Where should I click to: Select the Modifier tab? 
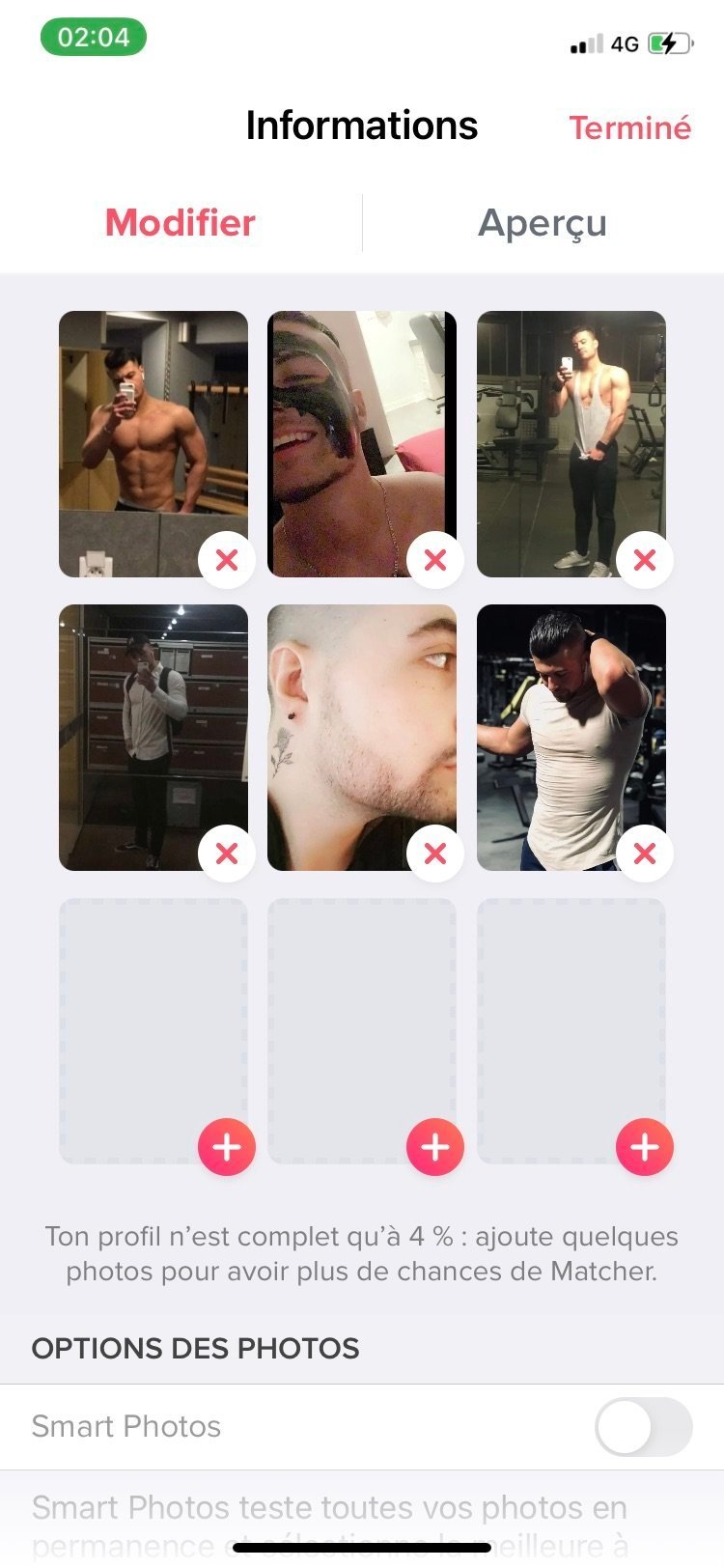(x=181, y=223)
